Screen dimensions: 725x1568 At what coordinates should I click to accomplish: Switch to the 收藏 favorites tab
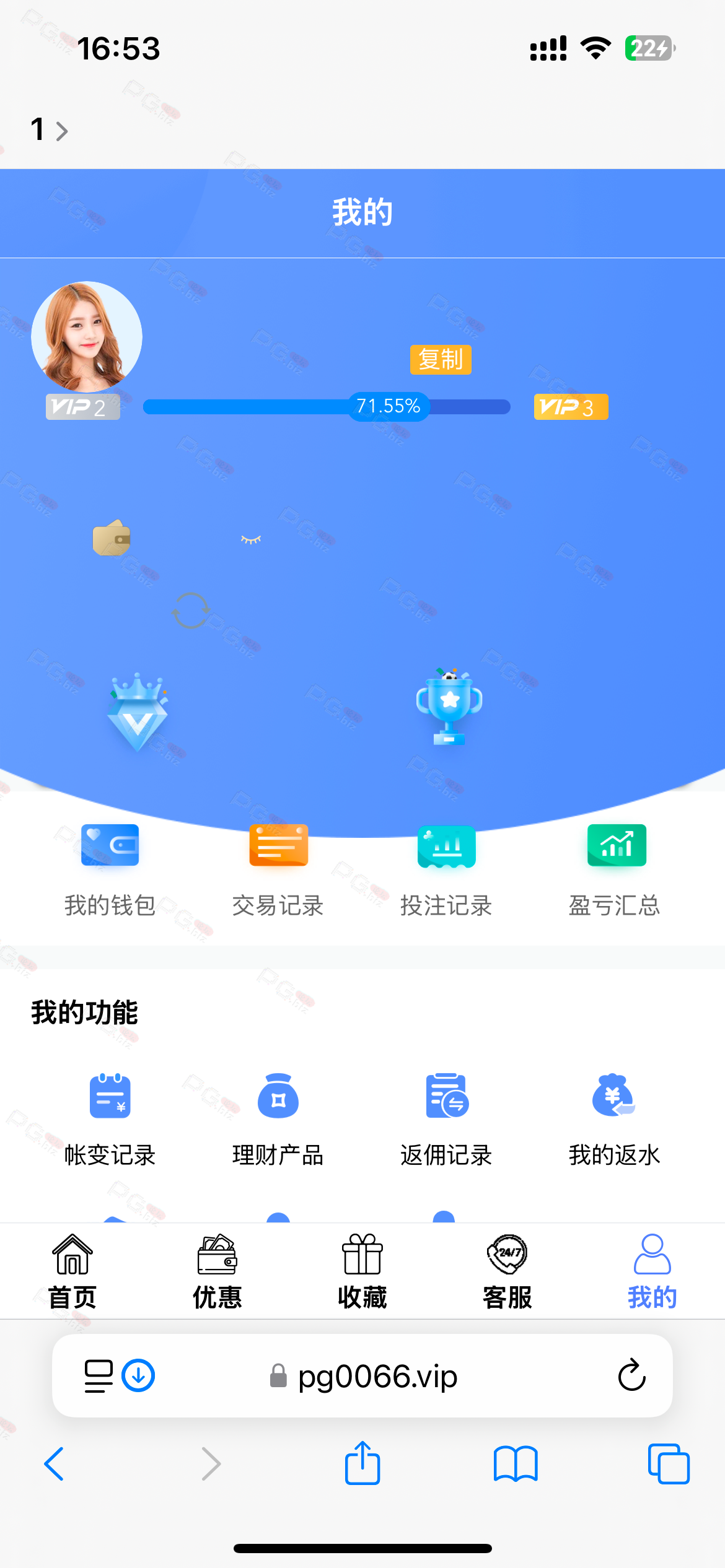pyautogui.click(x=362, y=1271)
